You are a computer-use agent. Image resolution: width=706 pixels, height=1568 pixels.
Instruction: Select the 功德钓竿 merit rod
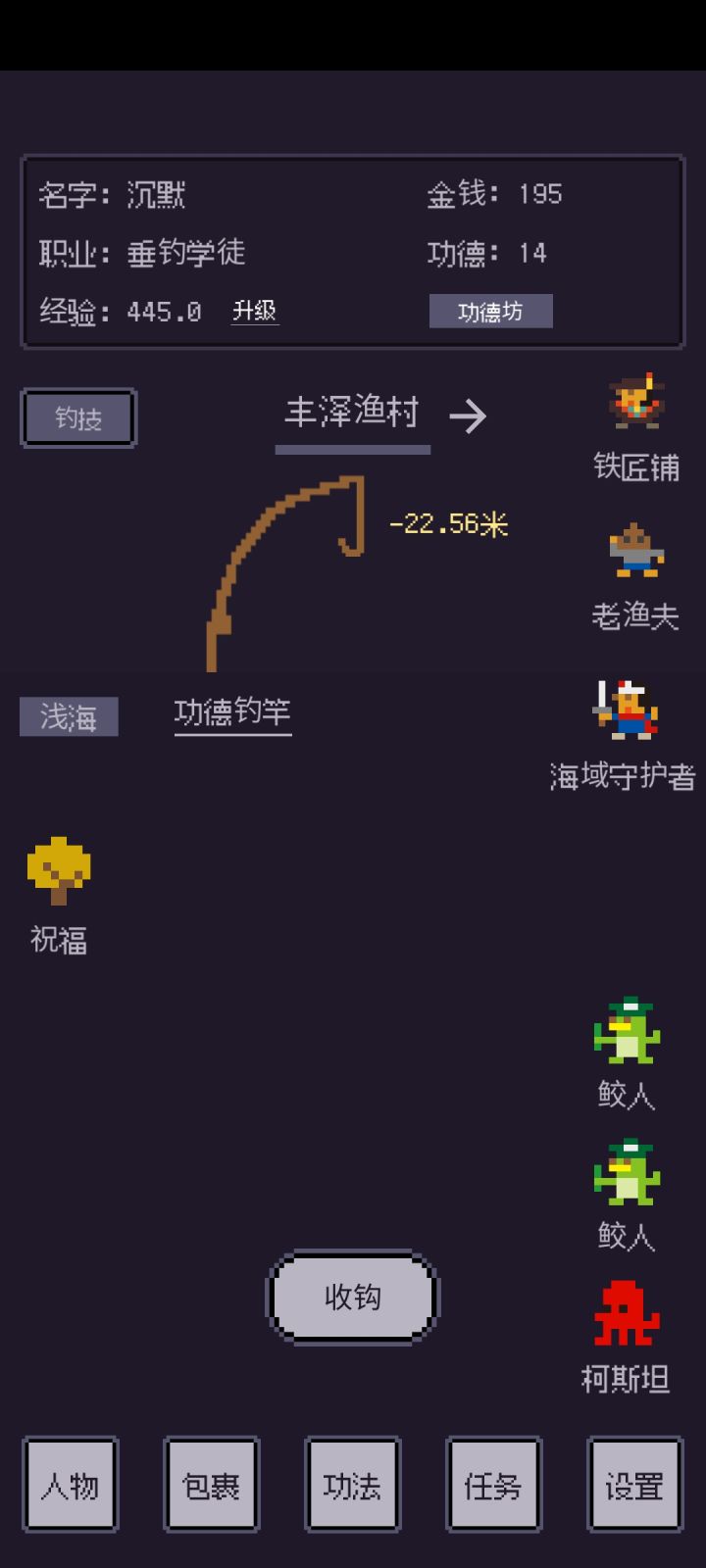tap(232, 714)
